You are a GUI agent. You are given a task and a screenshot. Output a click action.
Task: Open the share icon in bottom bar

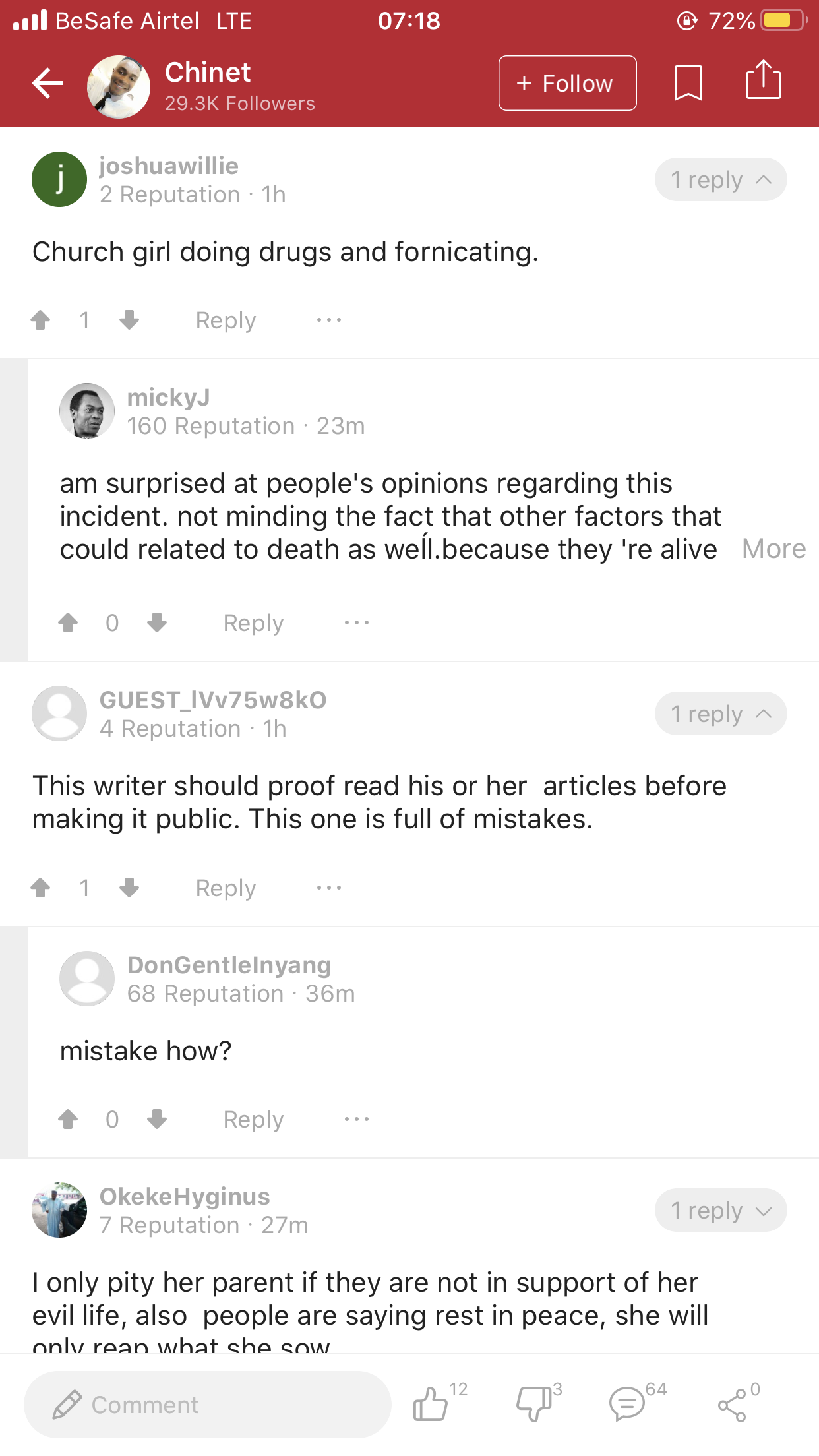732,1405
